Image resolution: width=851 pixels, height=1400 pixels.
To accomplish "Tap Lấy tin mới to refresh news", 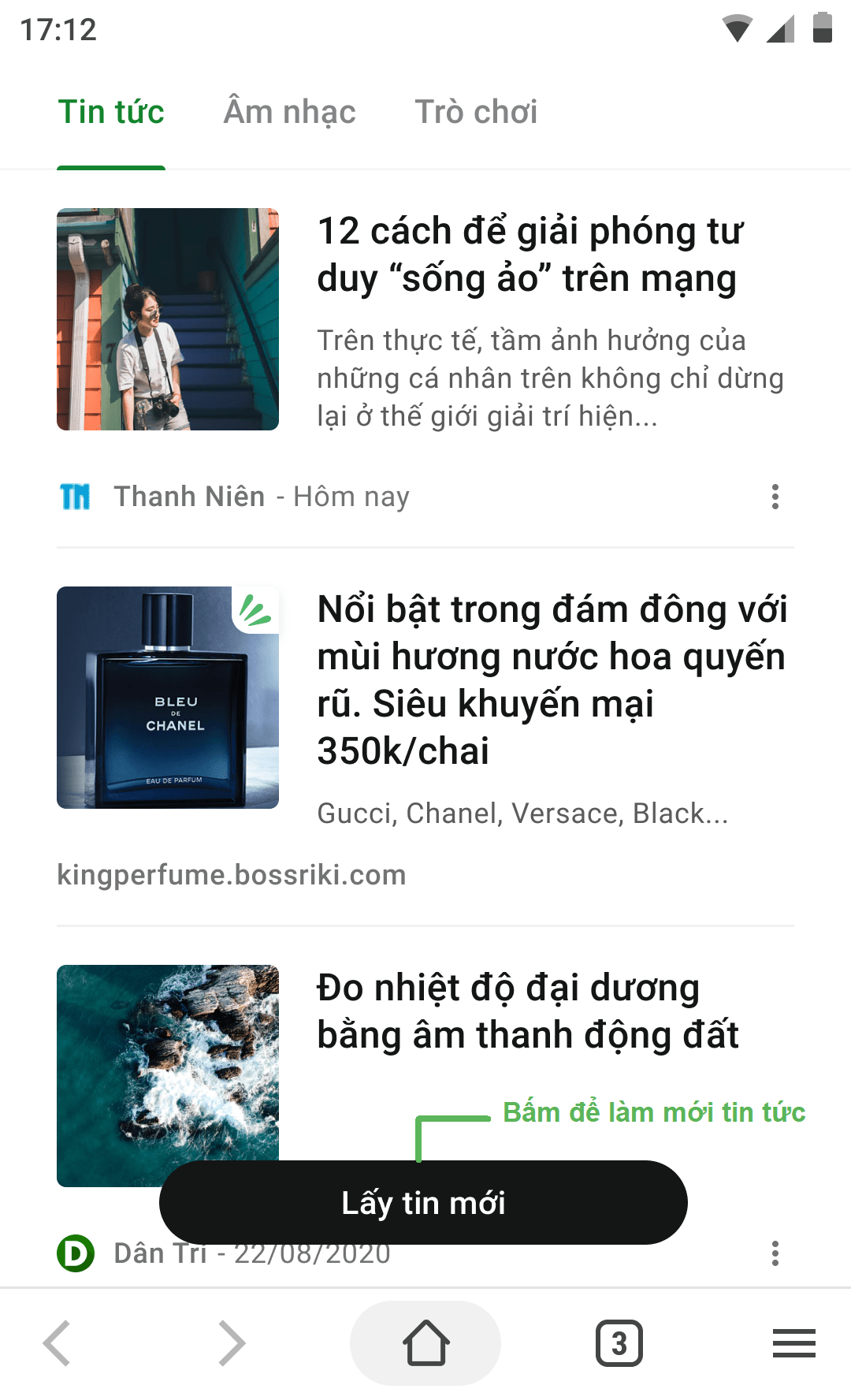I will pyautogui.click(x=423, y=1203).
